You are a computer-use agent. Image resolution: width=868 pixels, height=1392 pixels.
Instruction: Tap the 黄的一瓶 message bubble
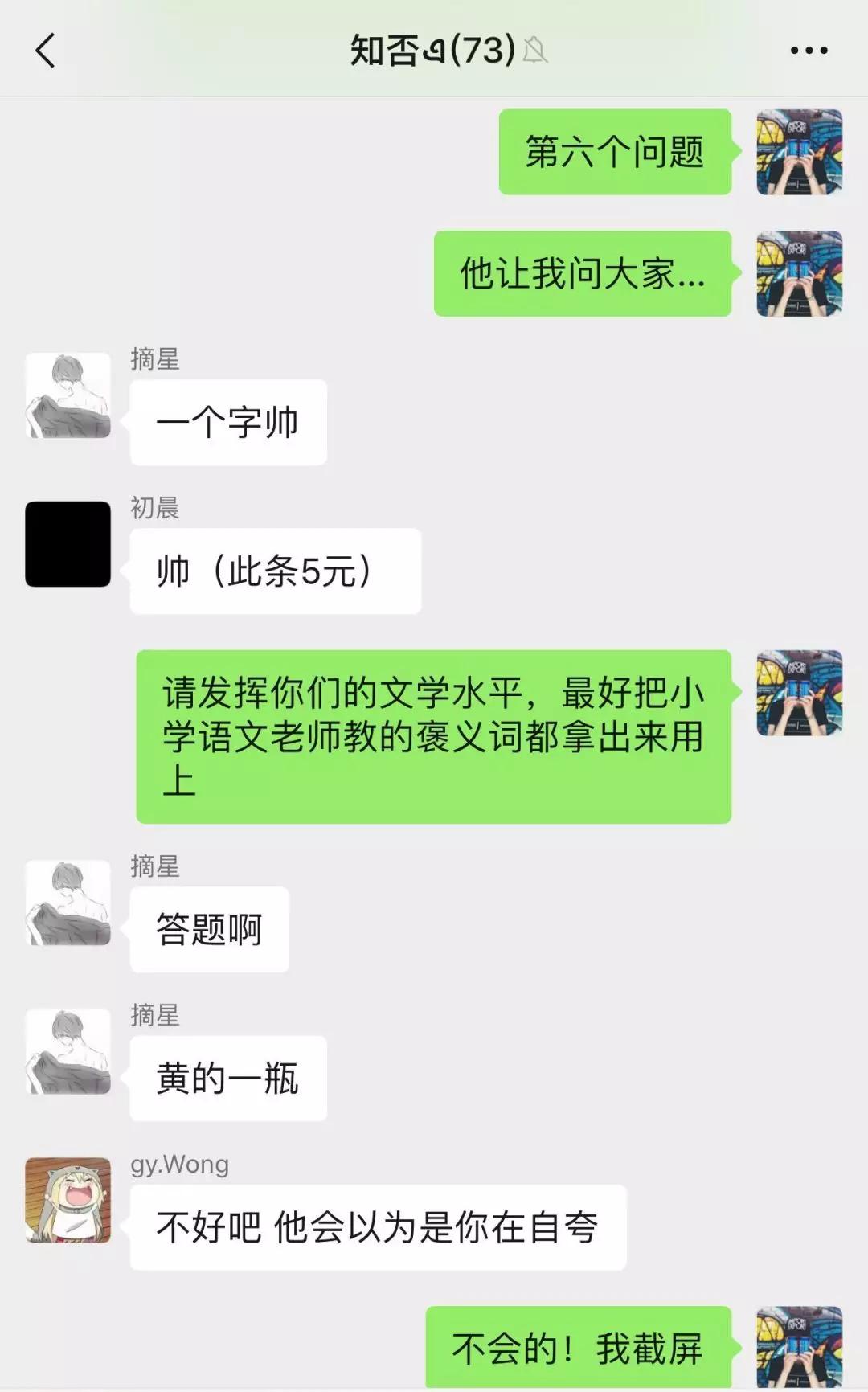(x=227, y=1077)
